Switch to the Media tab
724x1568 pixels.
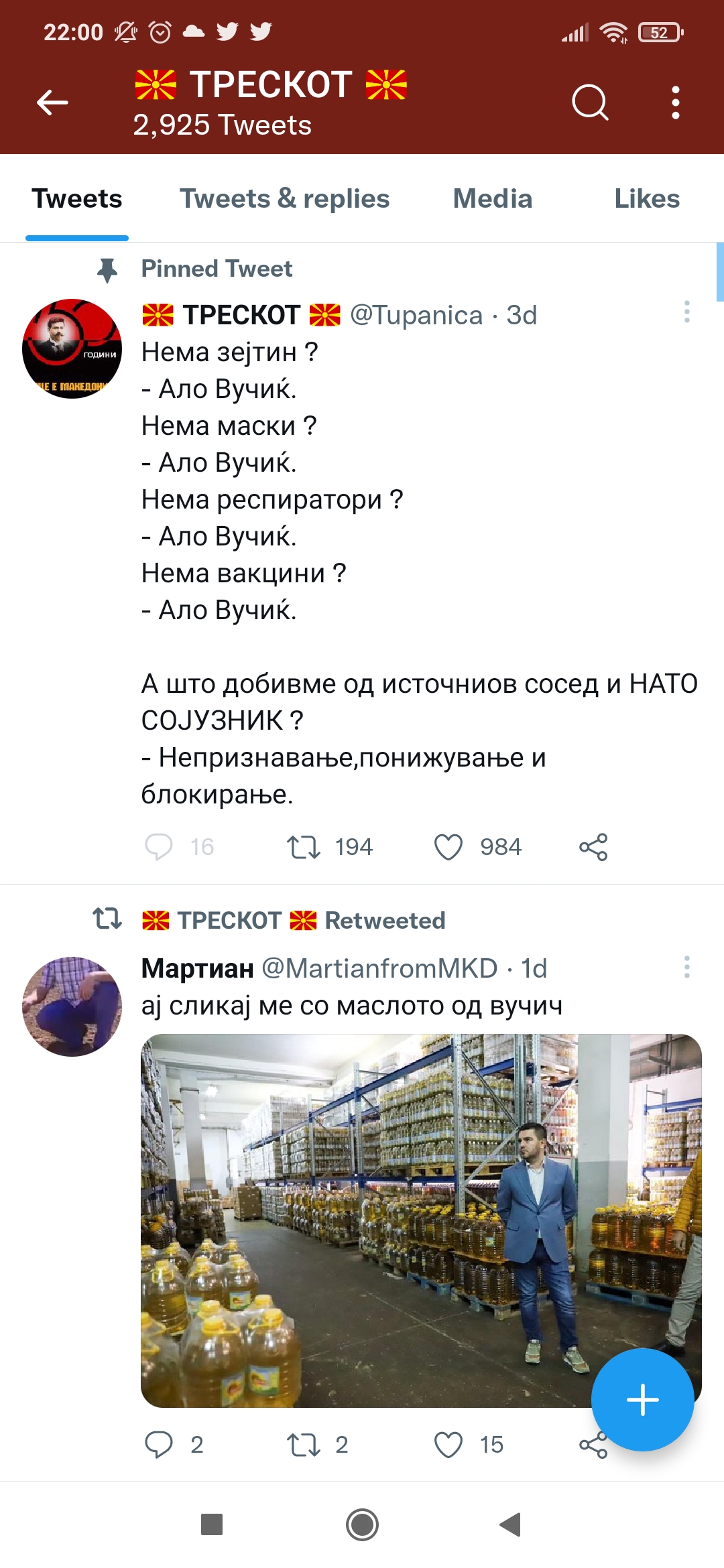pyautogui.click(x=492, y=199)
